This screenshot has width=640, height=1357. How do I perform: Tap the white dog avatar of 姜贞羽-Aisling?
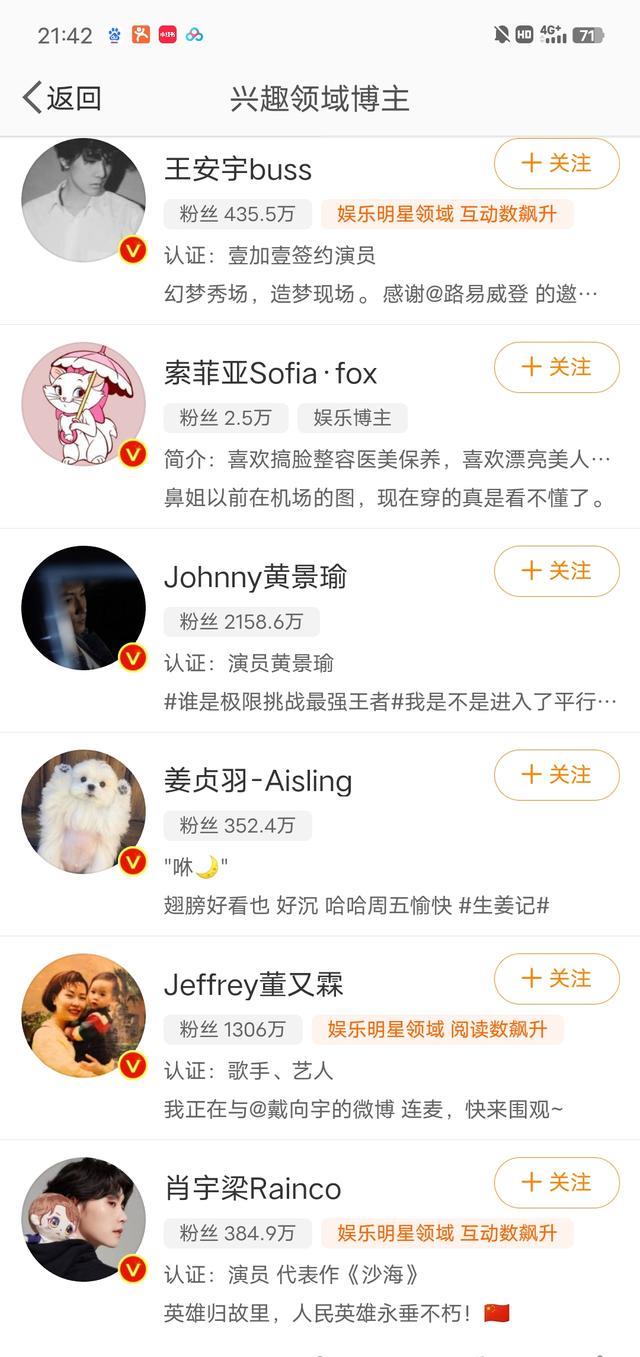(x=84, y=812)
